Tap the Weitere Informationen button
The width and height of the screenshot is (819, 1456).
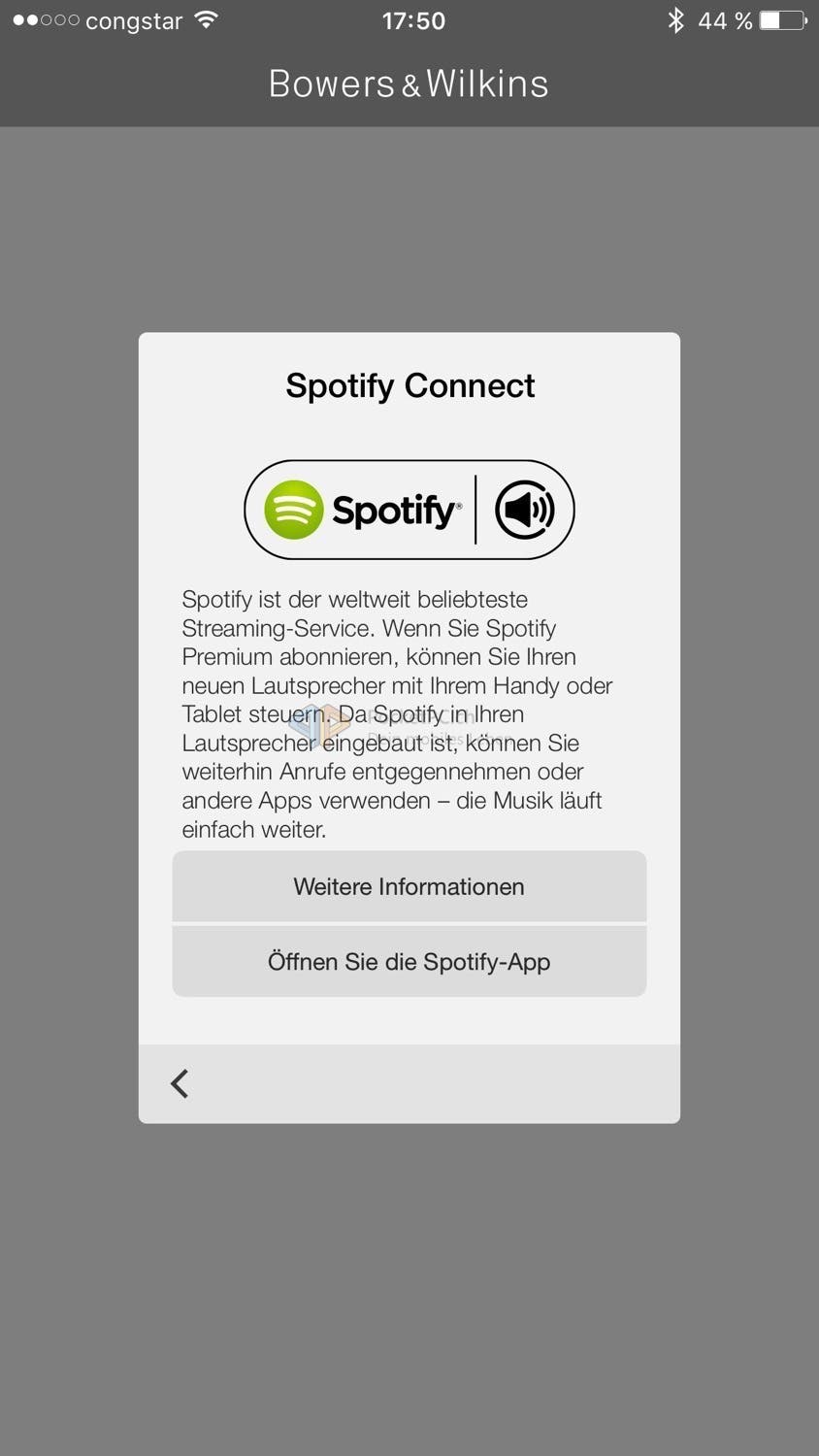click(409, 886)
